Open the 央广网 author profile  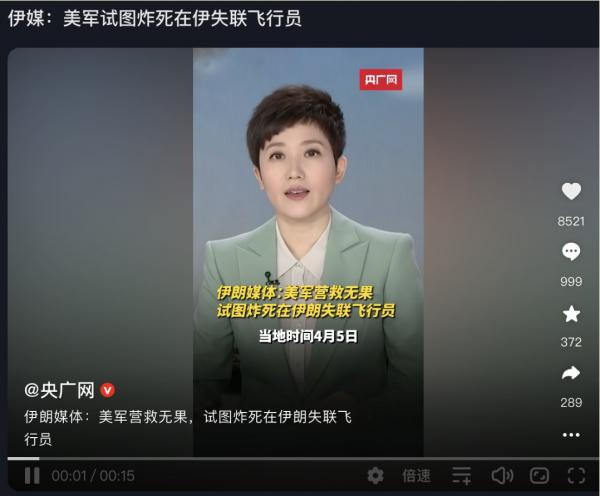(60, 390)
